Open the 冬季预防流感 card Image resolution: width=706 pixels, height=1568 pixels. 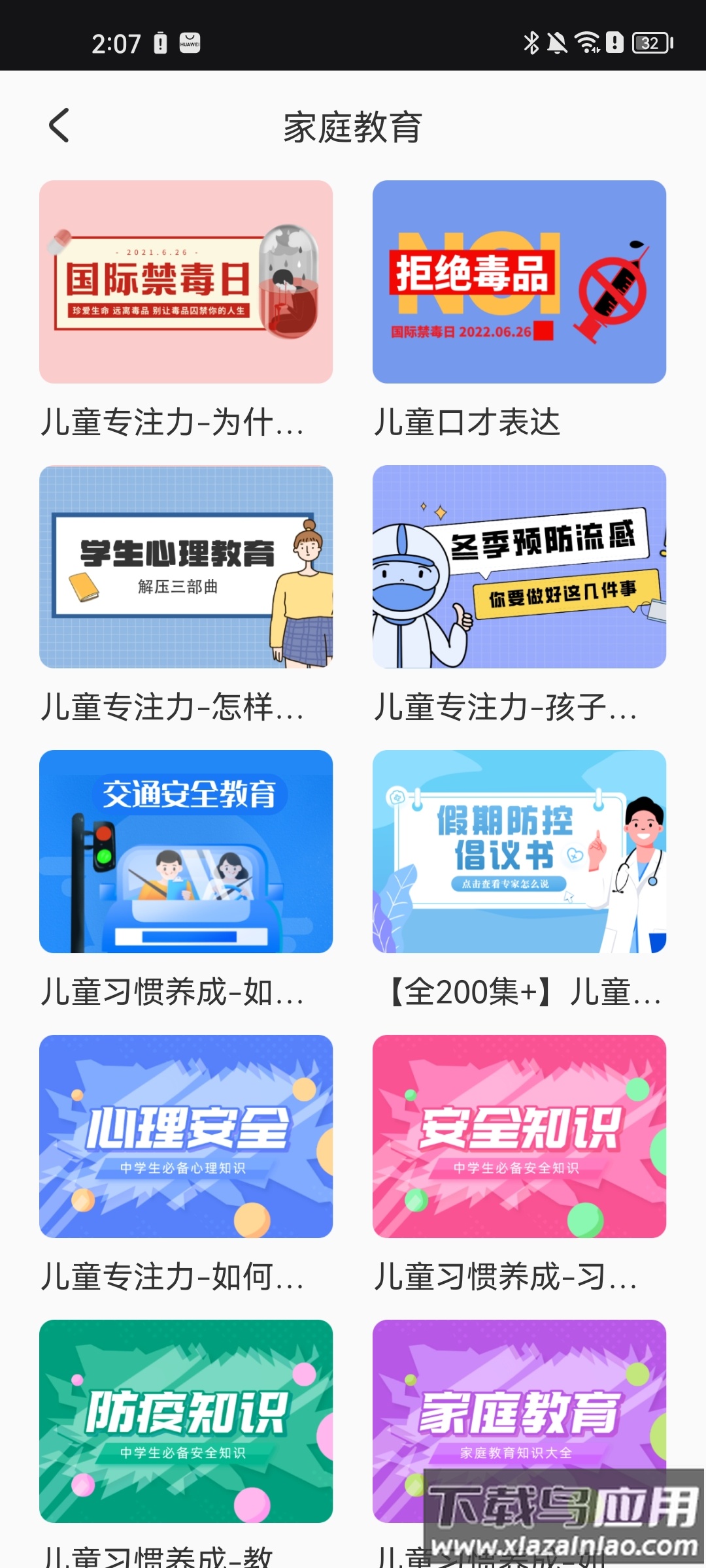click(x=519, y=566)
